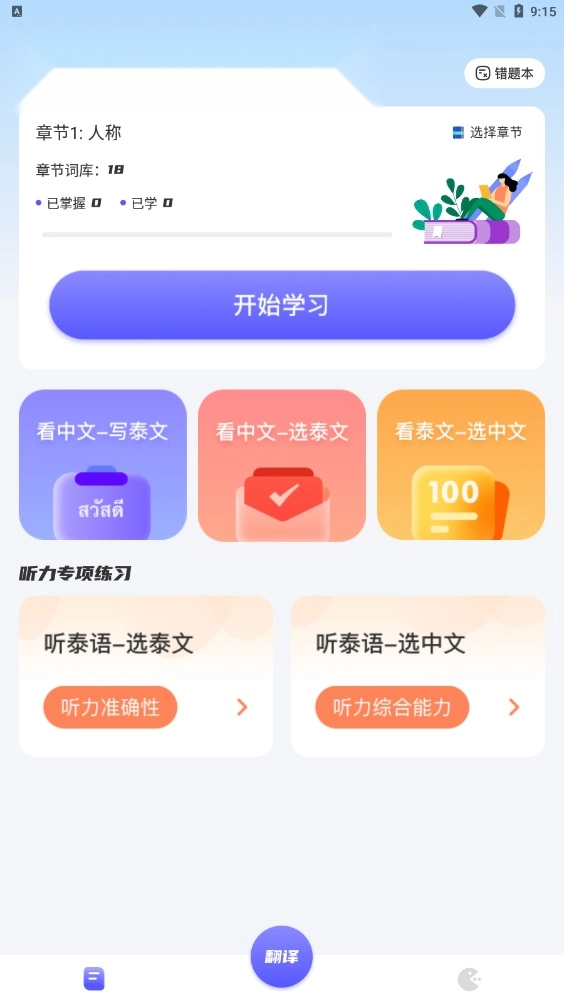Open 听泰语-选泰文 listening practice

[146, 677]
